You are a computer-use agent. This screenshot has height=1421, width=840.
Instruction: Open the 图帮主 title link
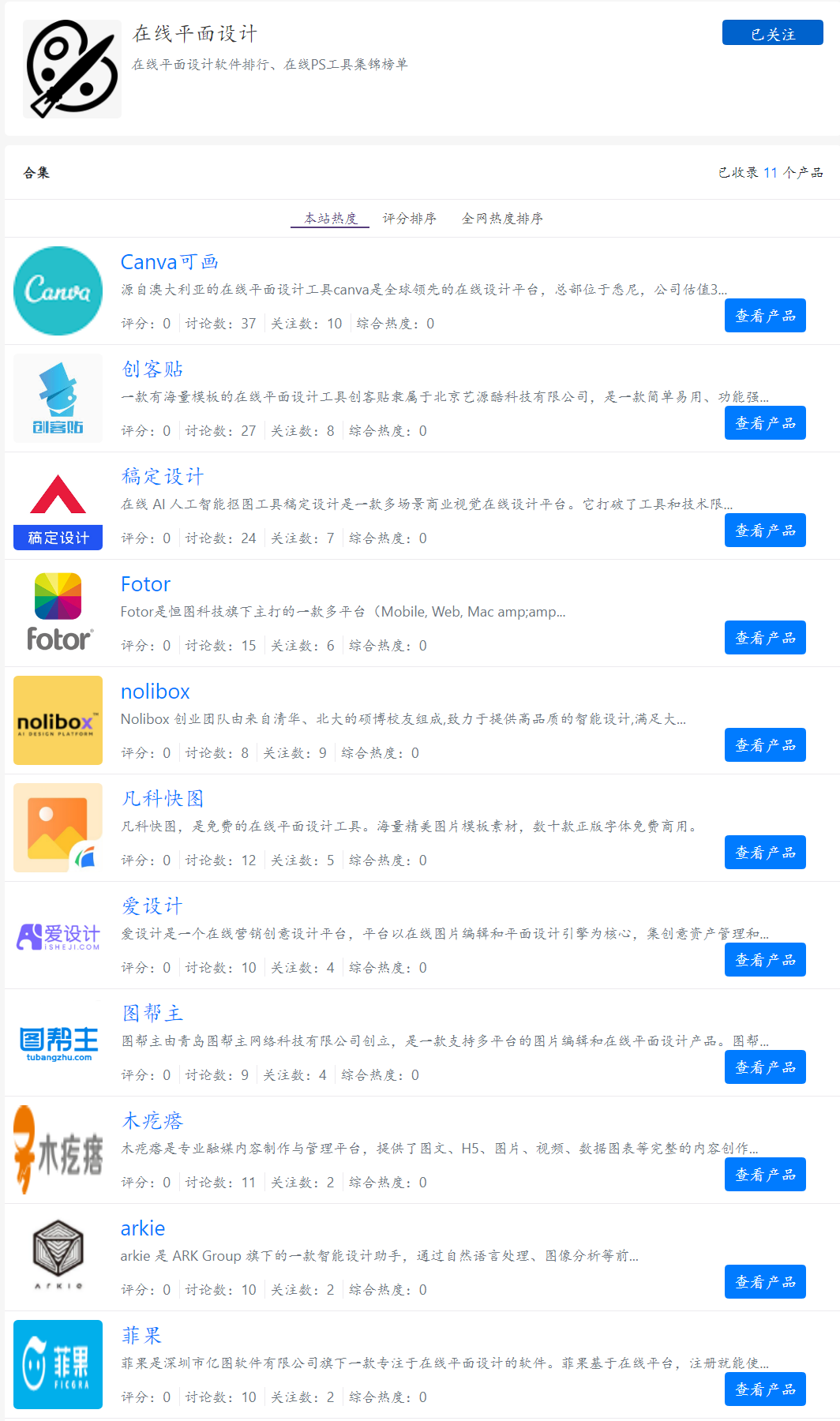pyautogui.click(x=152, y=1014)
